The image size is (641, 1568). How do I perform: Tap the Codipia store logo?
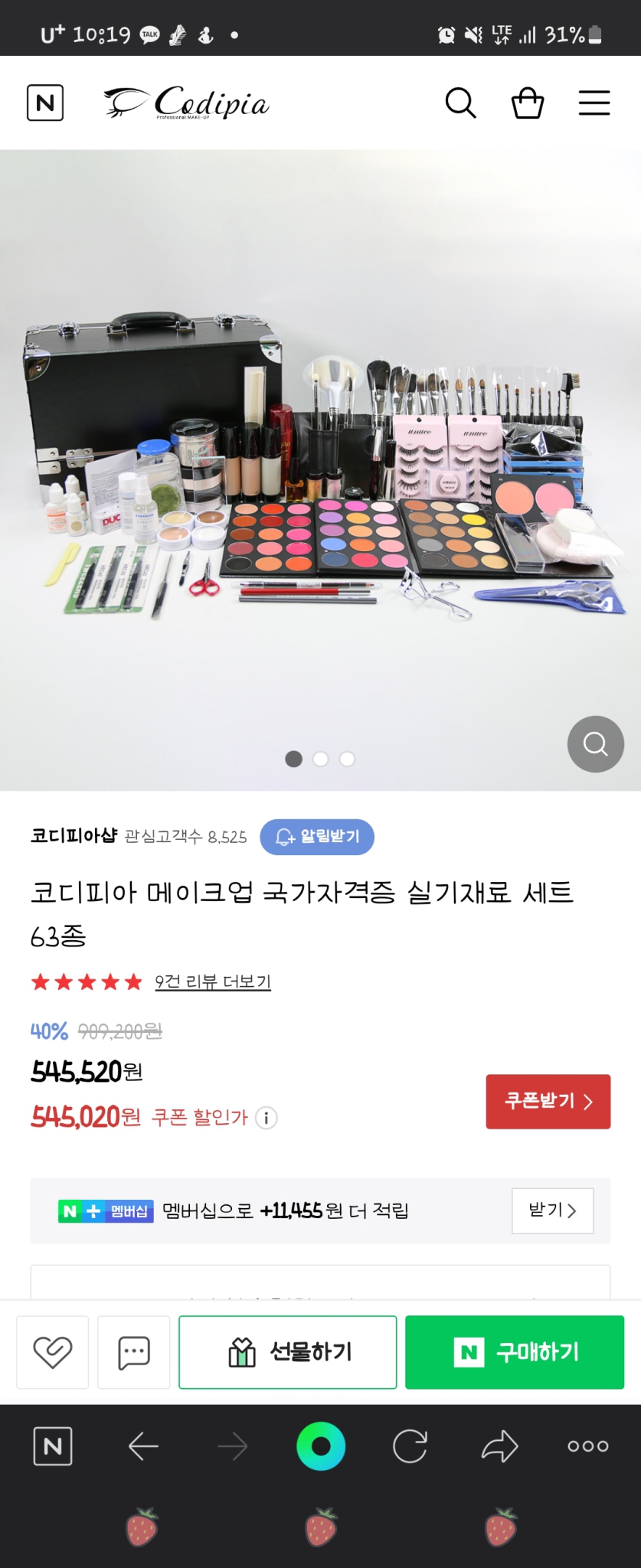(x=186, y=103)
